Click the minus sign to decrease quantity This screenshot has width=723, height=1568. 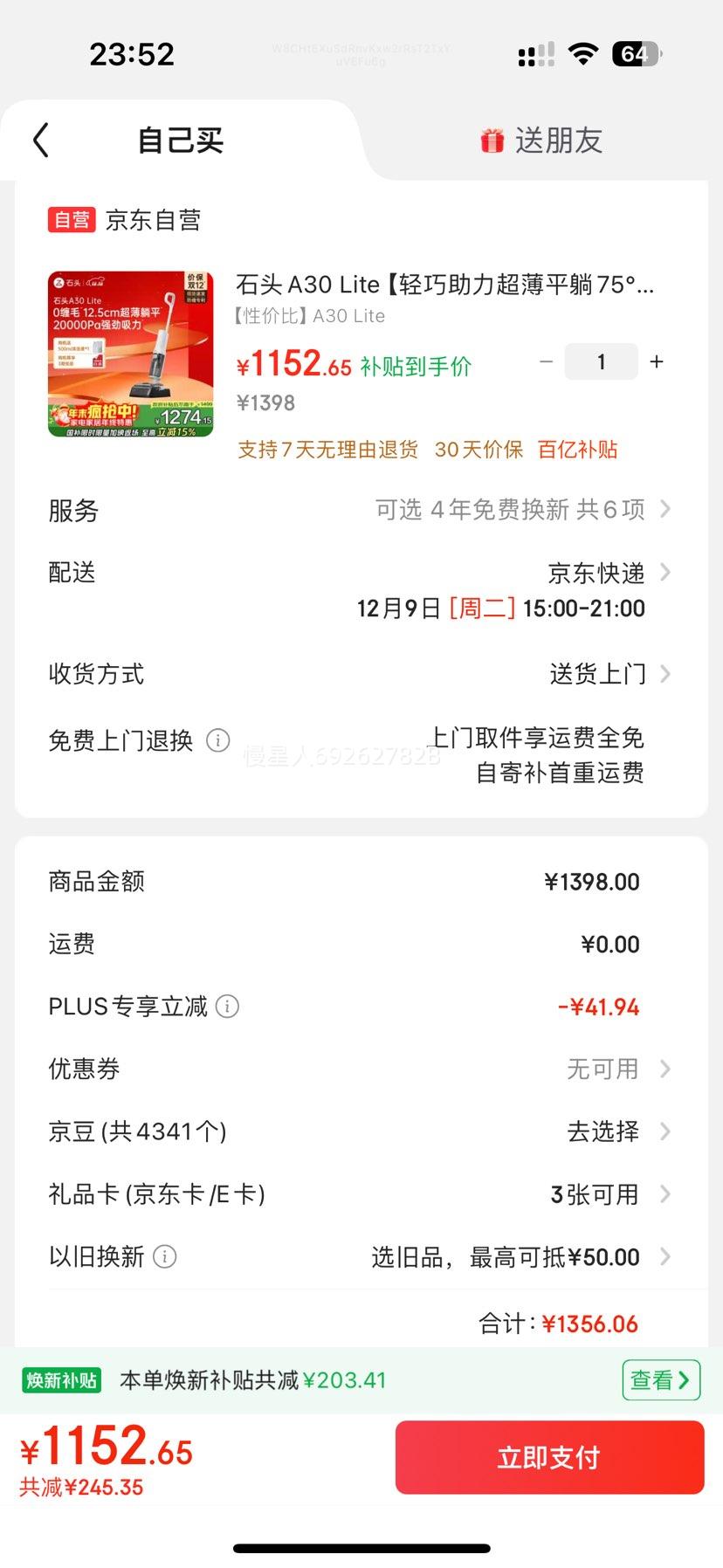pos(547,361)
